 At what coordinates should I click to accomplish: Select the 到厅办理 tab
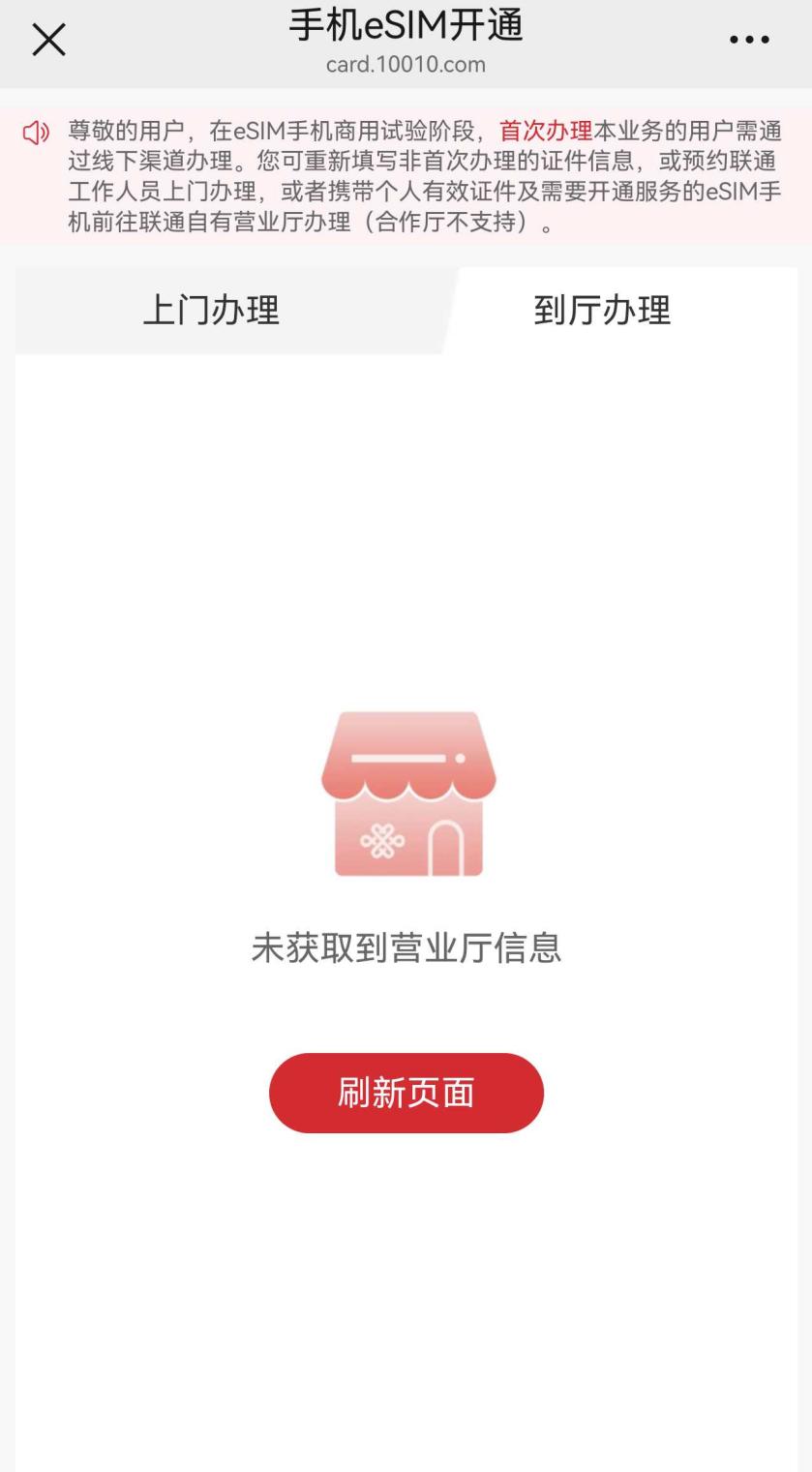click(602, 311)
